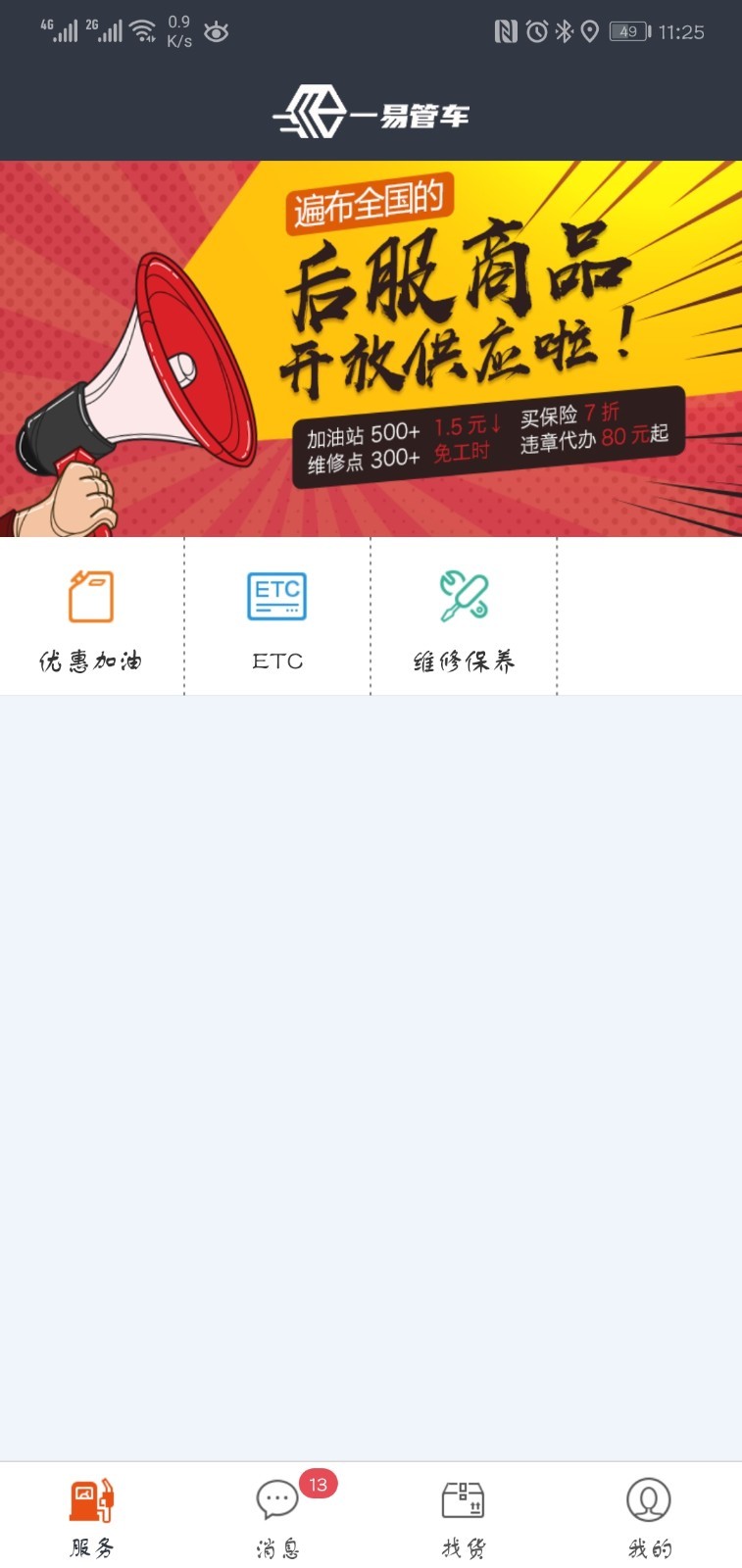
Task: Click the NFC status bar icon
Action: click(x=504, y=31)
